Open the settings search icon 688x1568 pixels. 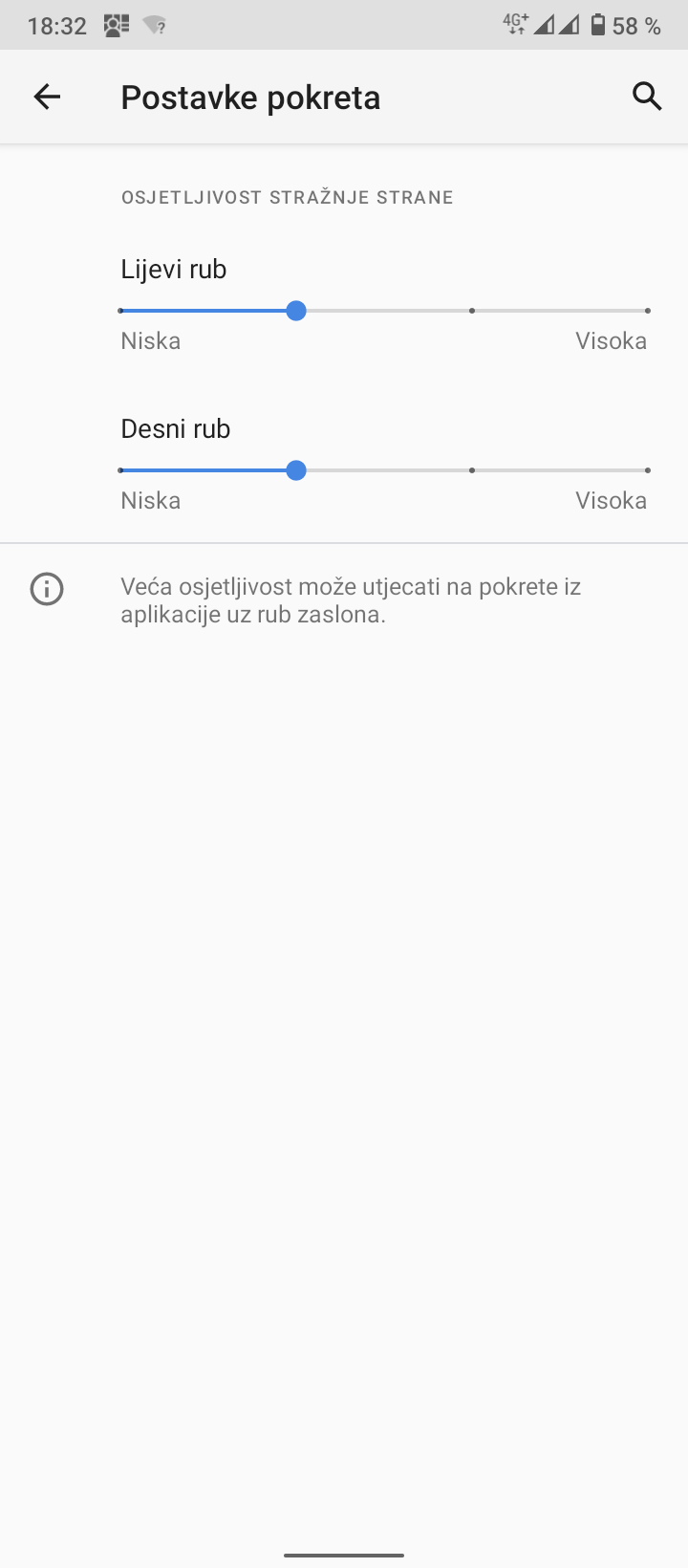(647, 97)
